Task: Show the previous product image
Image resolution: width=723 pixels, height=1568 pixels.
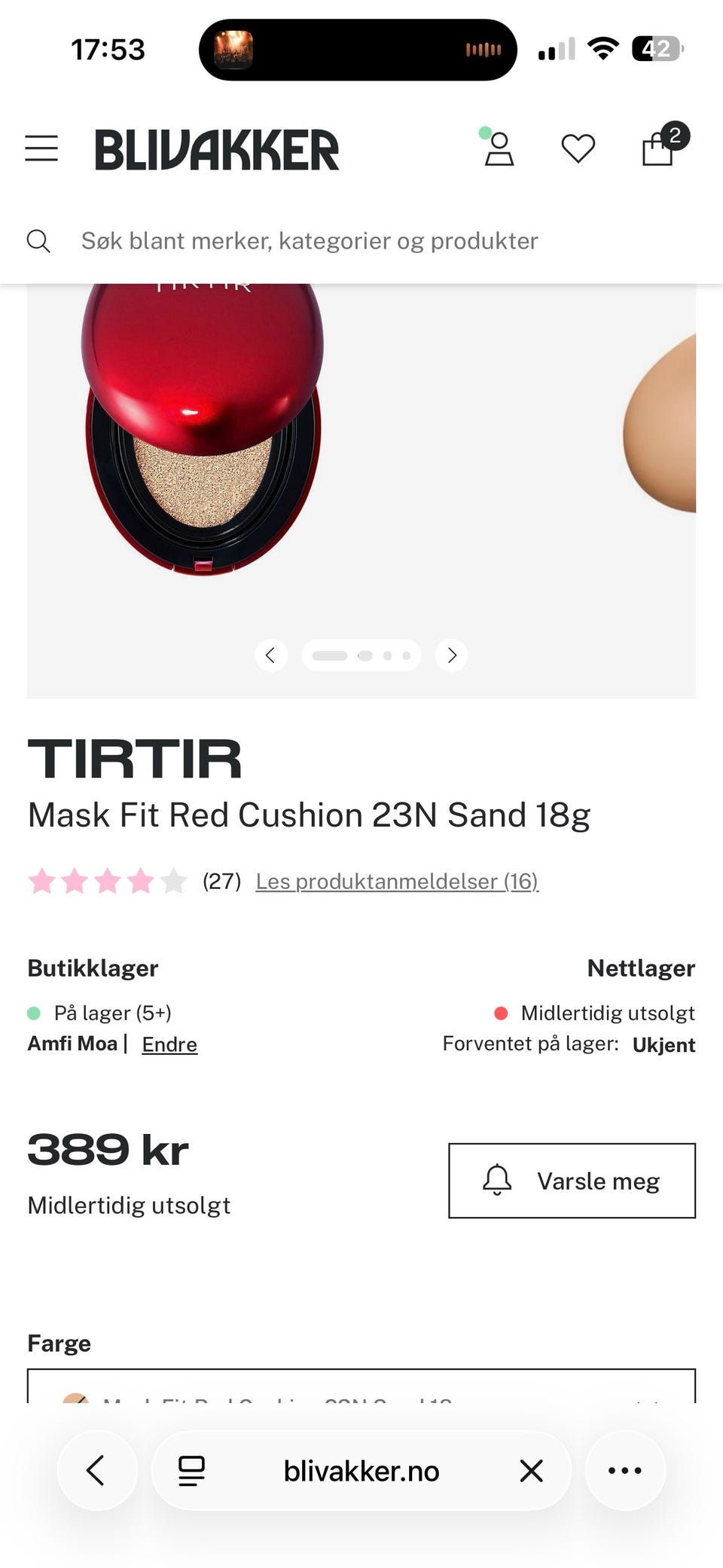Action: click(271, 656)
